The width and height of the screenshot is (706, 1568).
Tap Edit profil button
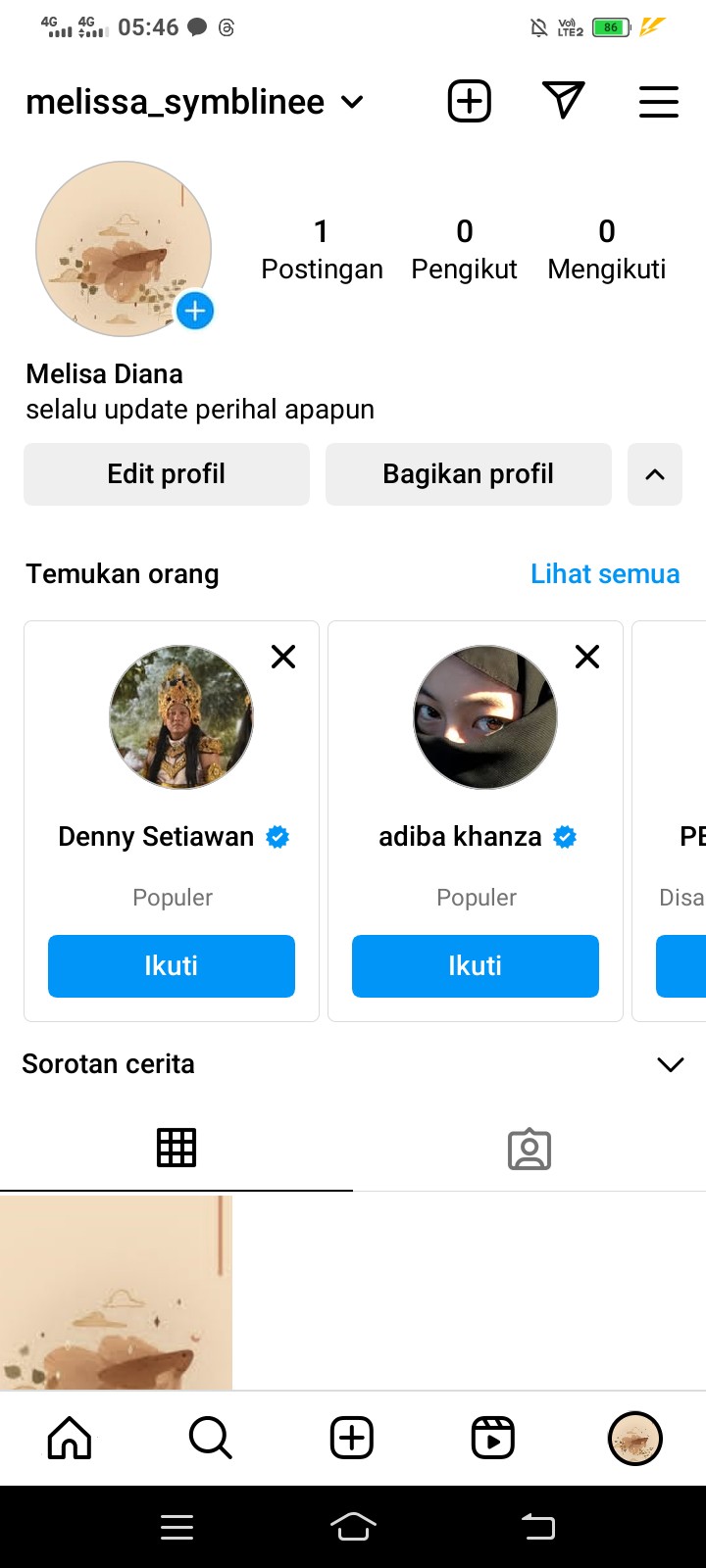pyautogui.click(x=167, y=474)
